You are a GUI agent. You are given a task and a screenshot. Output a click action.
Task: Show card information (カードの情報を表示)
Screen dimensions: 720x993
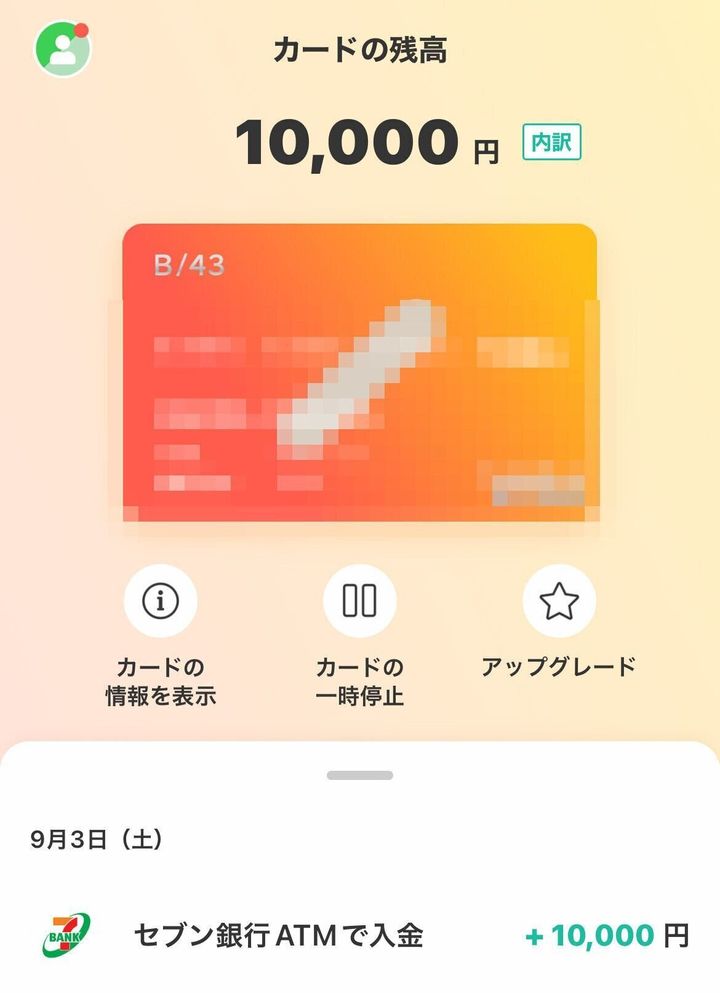point(160,601)
